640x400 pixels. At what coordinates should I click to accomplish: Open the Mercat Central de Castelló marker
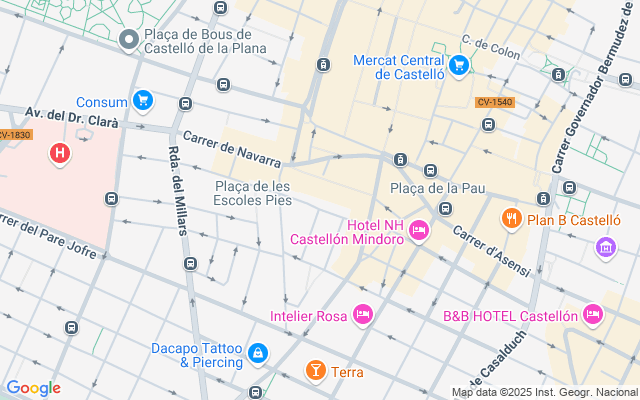click(458, 66)
